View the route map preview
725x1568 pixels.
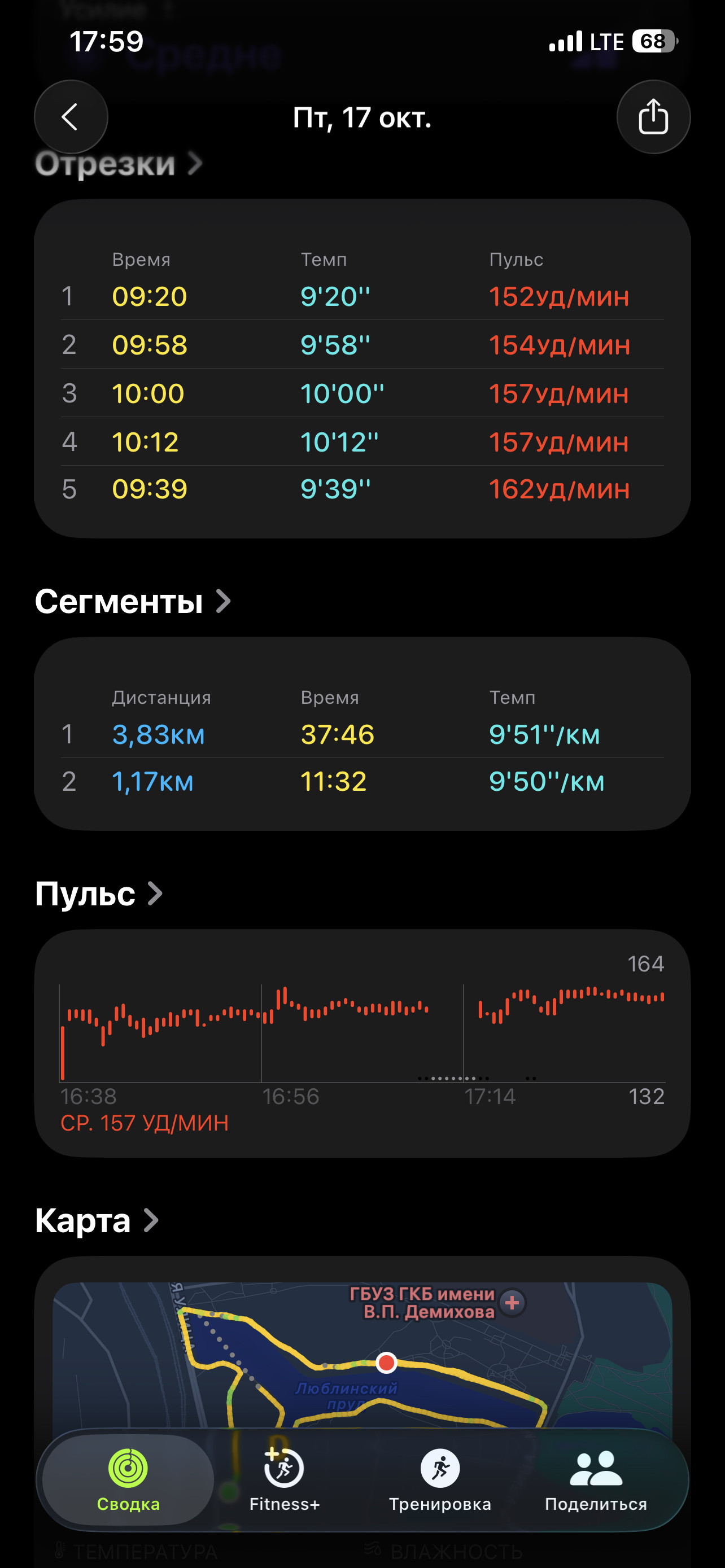tap(362, 1354)
